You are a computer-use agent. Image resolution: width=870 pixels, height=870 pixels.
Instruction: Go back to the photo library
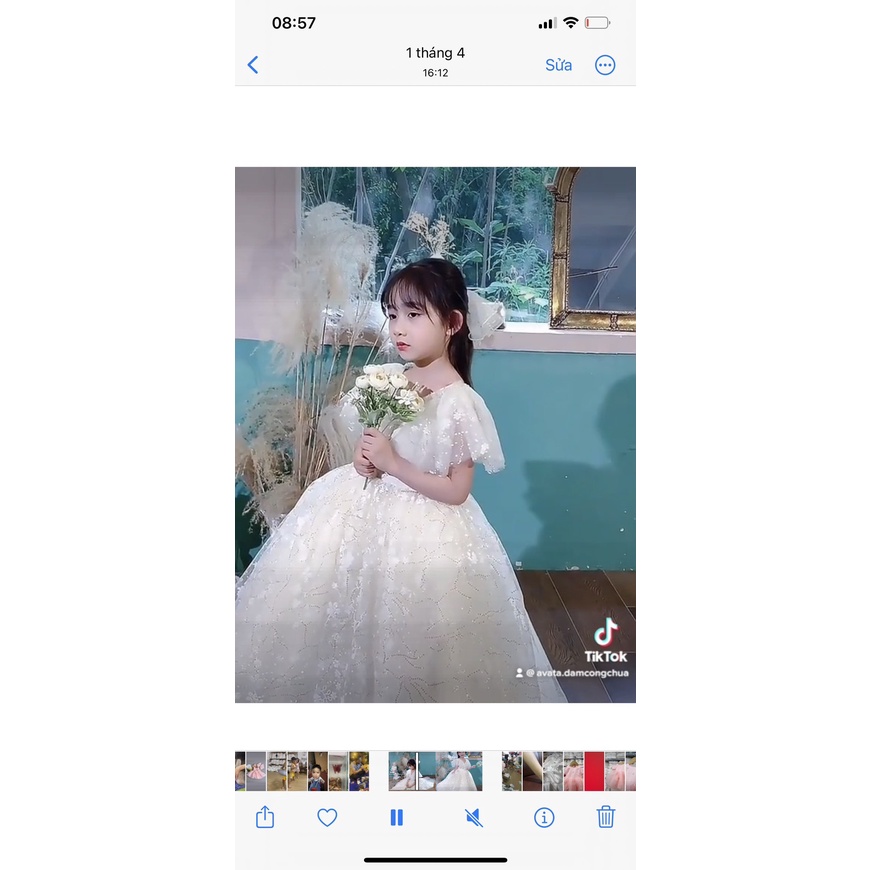coord(253,65)
